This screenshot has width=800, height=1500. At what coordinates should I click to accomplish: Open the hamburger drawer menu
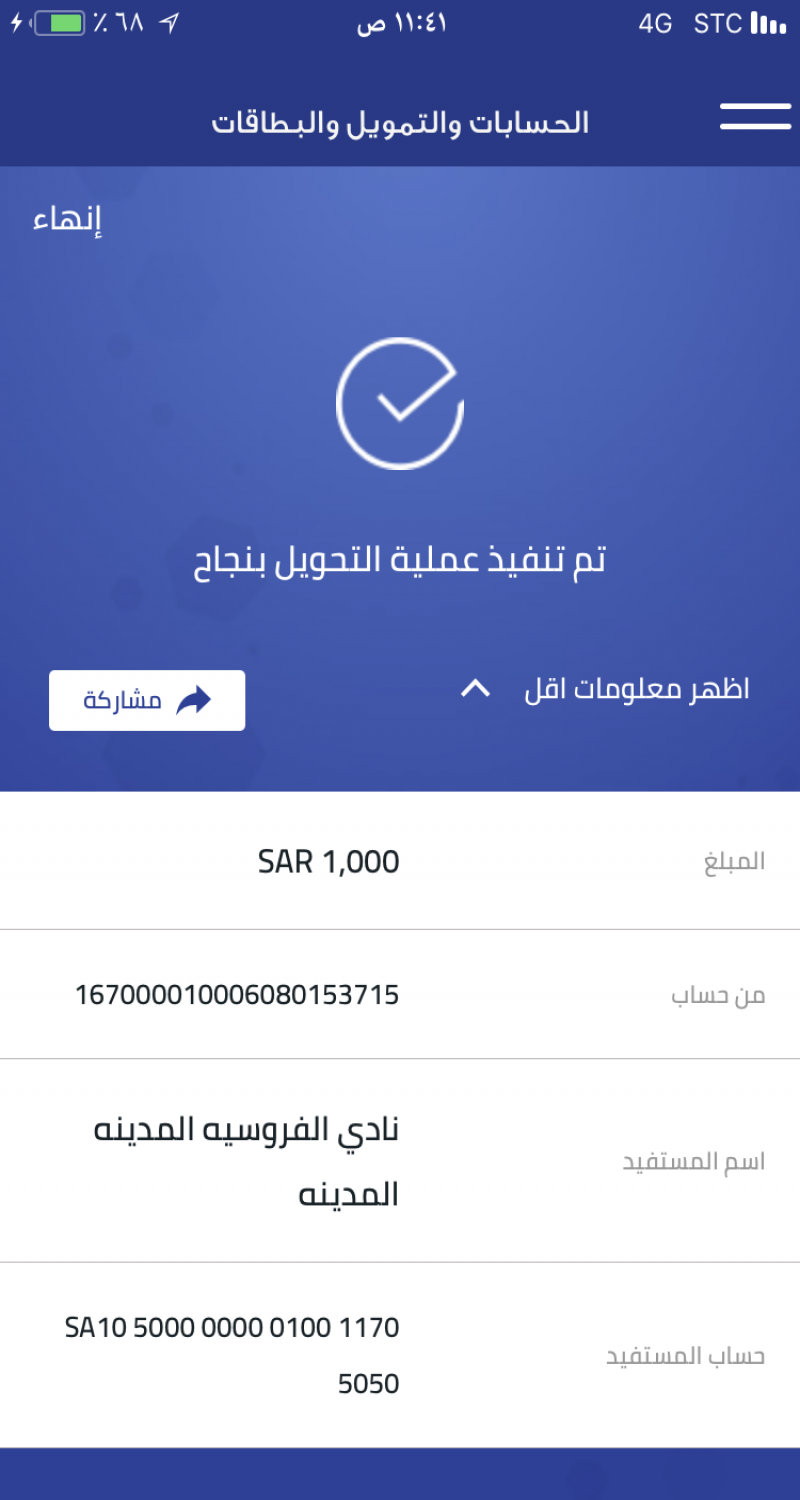pyautogui.click(x=755, y=116)
